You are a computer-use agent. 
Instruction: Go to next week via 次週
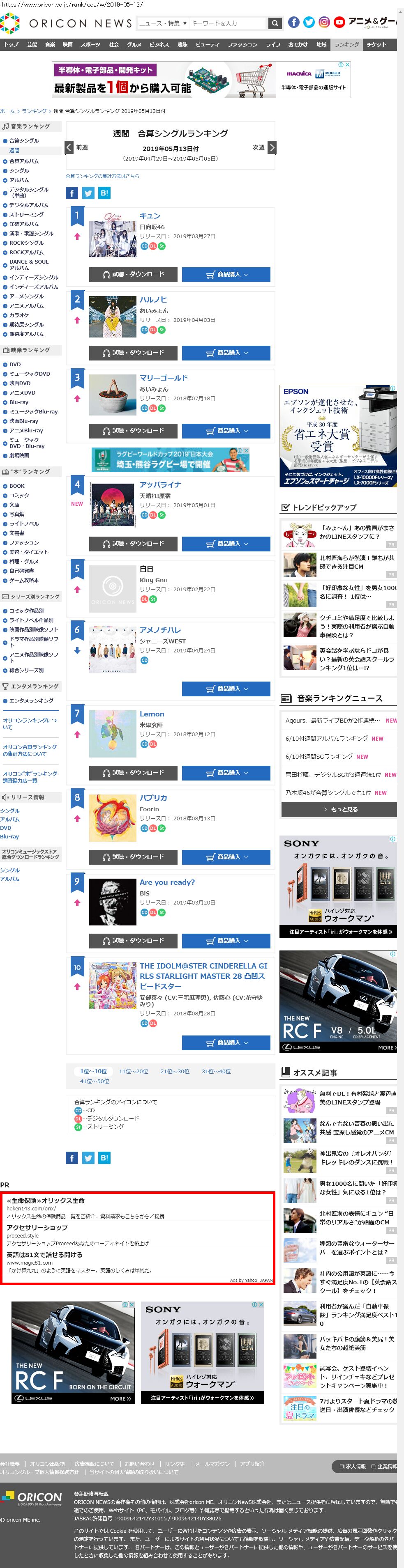point(264,147)
